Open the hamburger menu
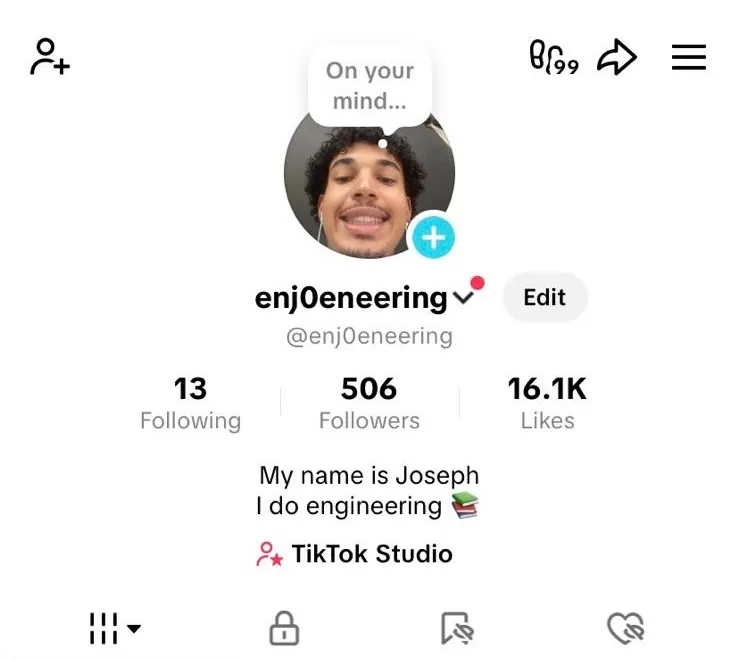Viewport: 739px width, 660px height. coord(688,57)
